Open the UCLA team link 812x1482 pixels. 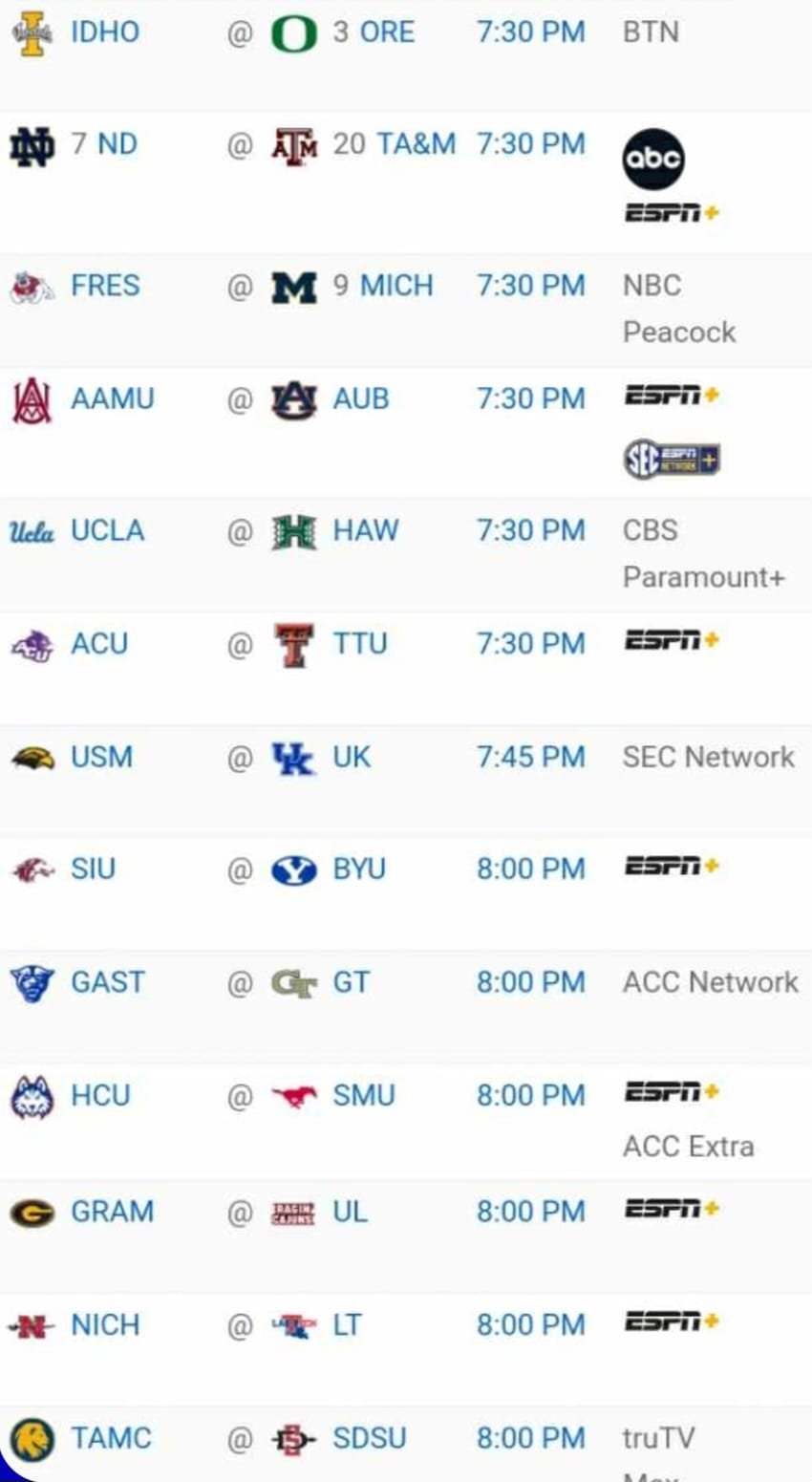pos(108,530)
